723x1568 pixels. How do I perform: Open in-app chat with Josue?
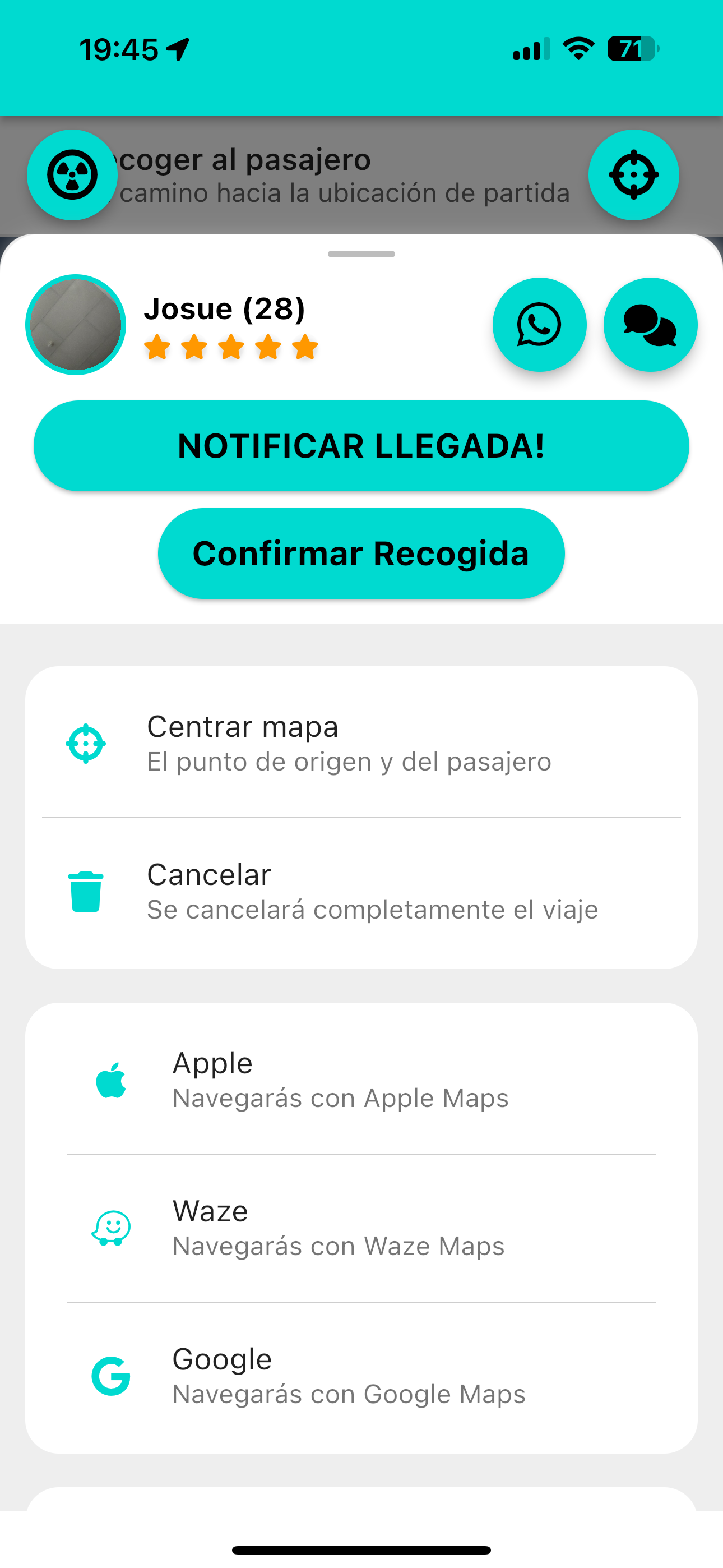click(650, 325)
